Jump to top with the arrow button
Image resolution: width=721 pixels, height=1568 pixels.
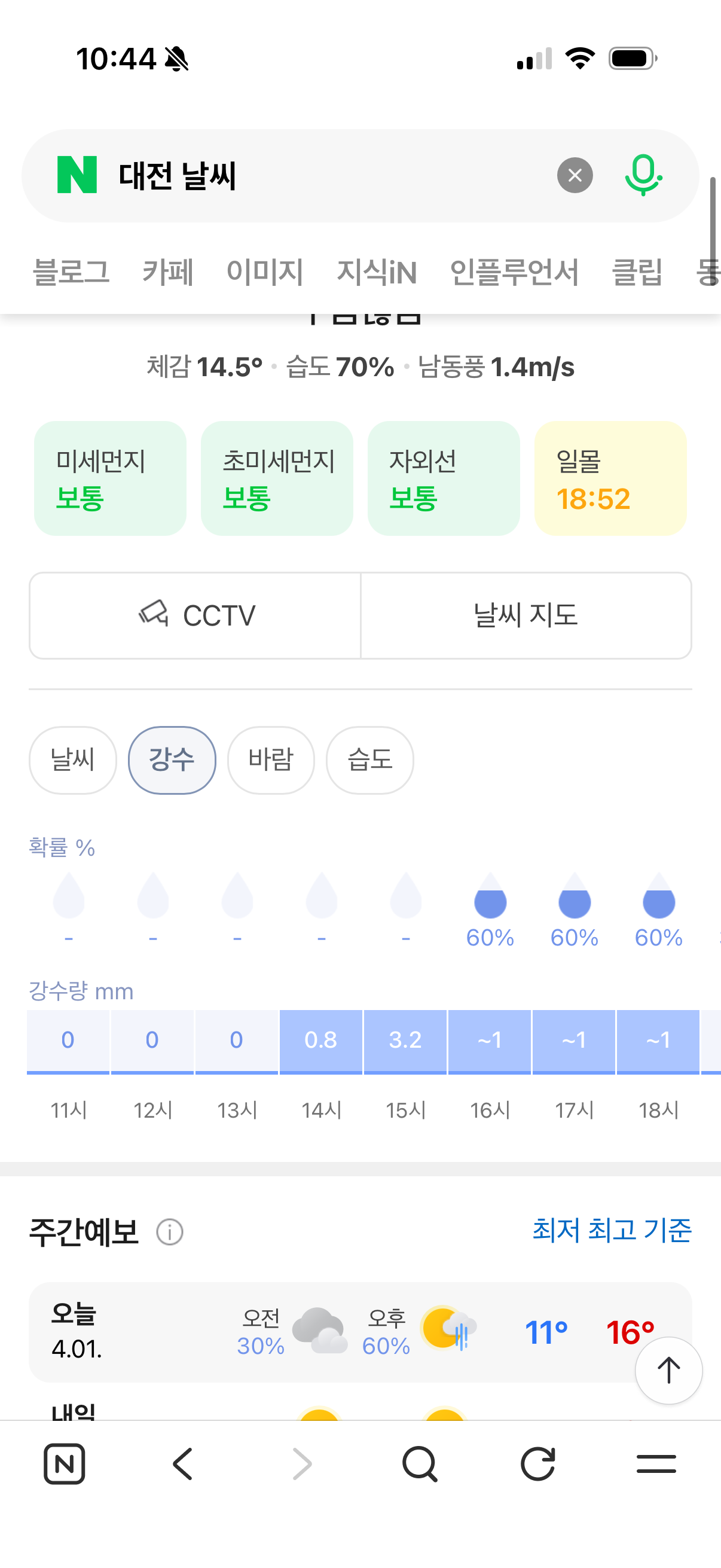tap(668, 1370)
